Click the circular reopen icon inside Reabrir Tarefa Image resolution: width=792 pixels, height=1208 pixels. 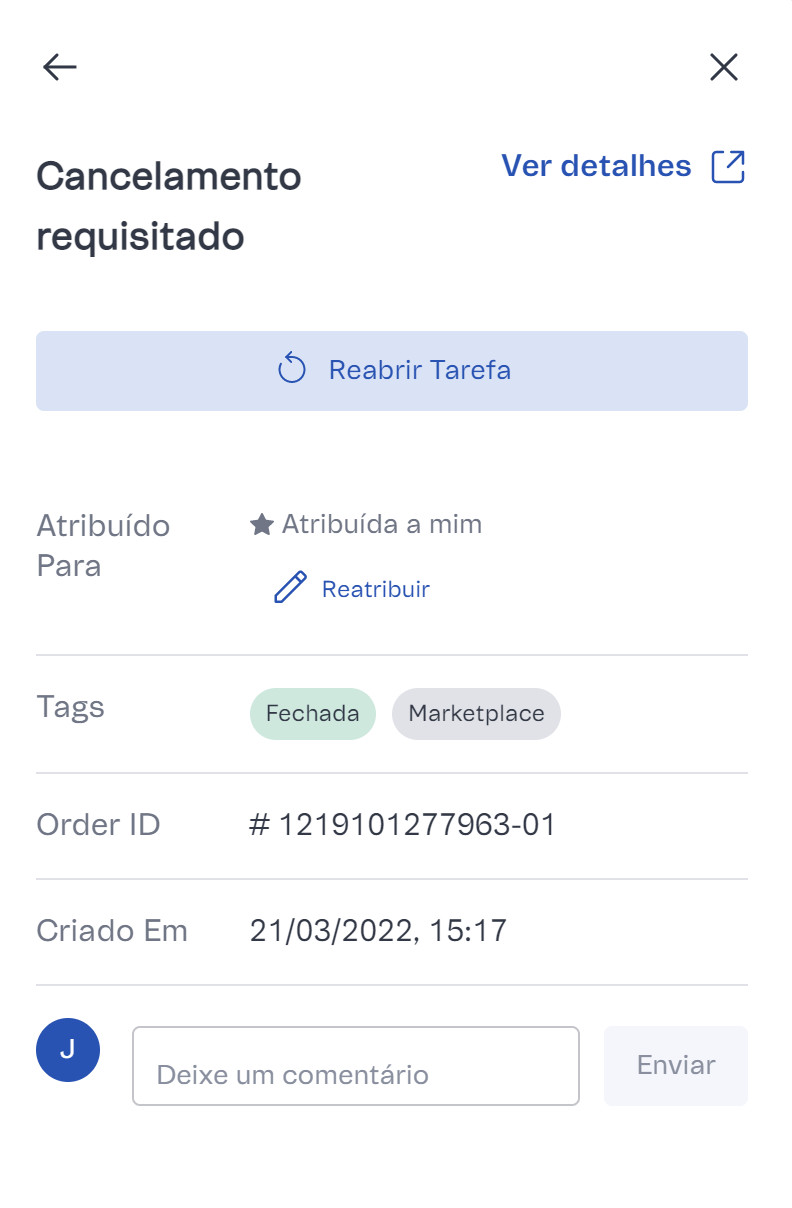tap(291, 368)
